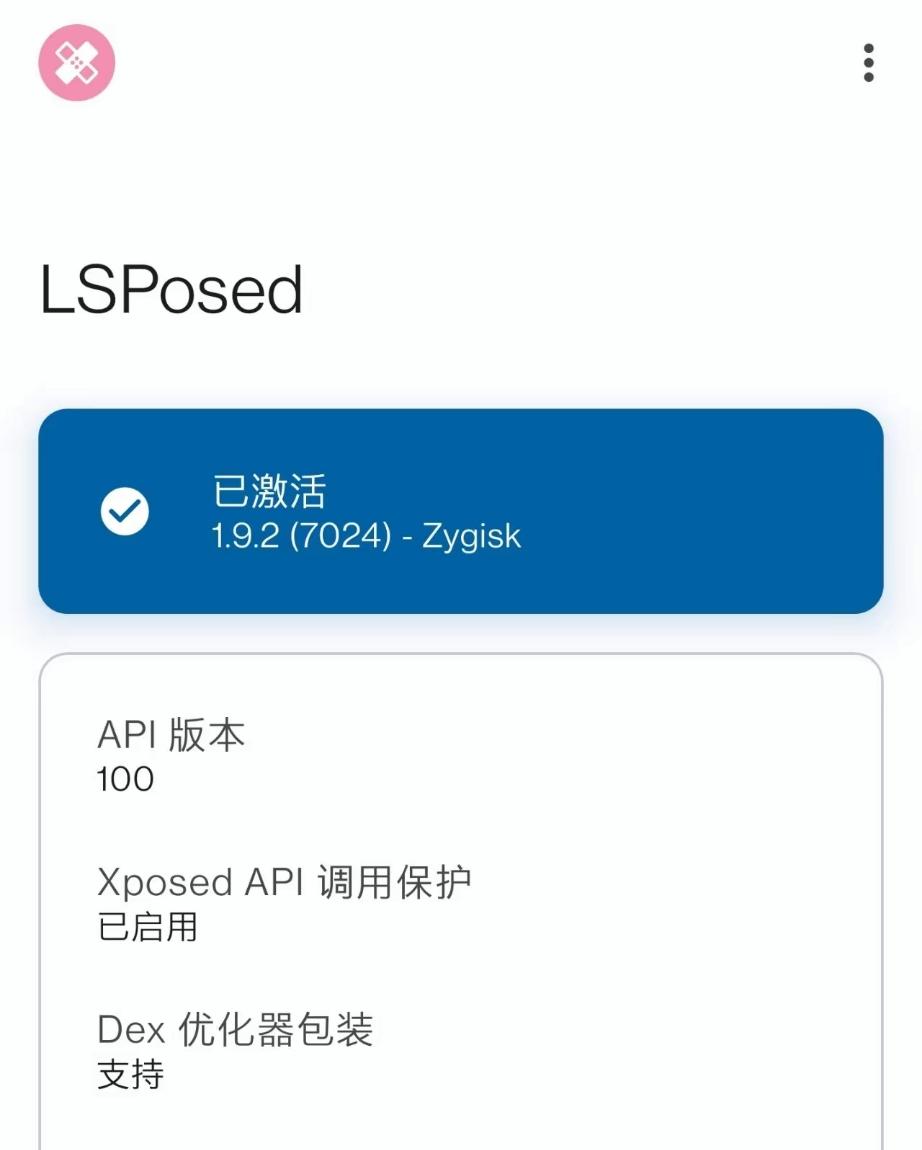Tap the Zygisk label in the banner

click(468, 536)
